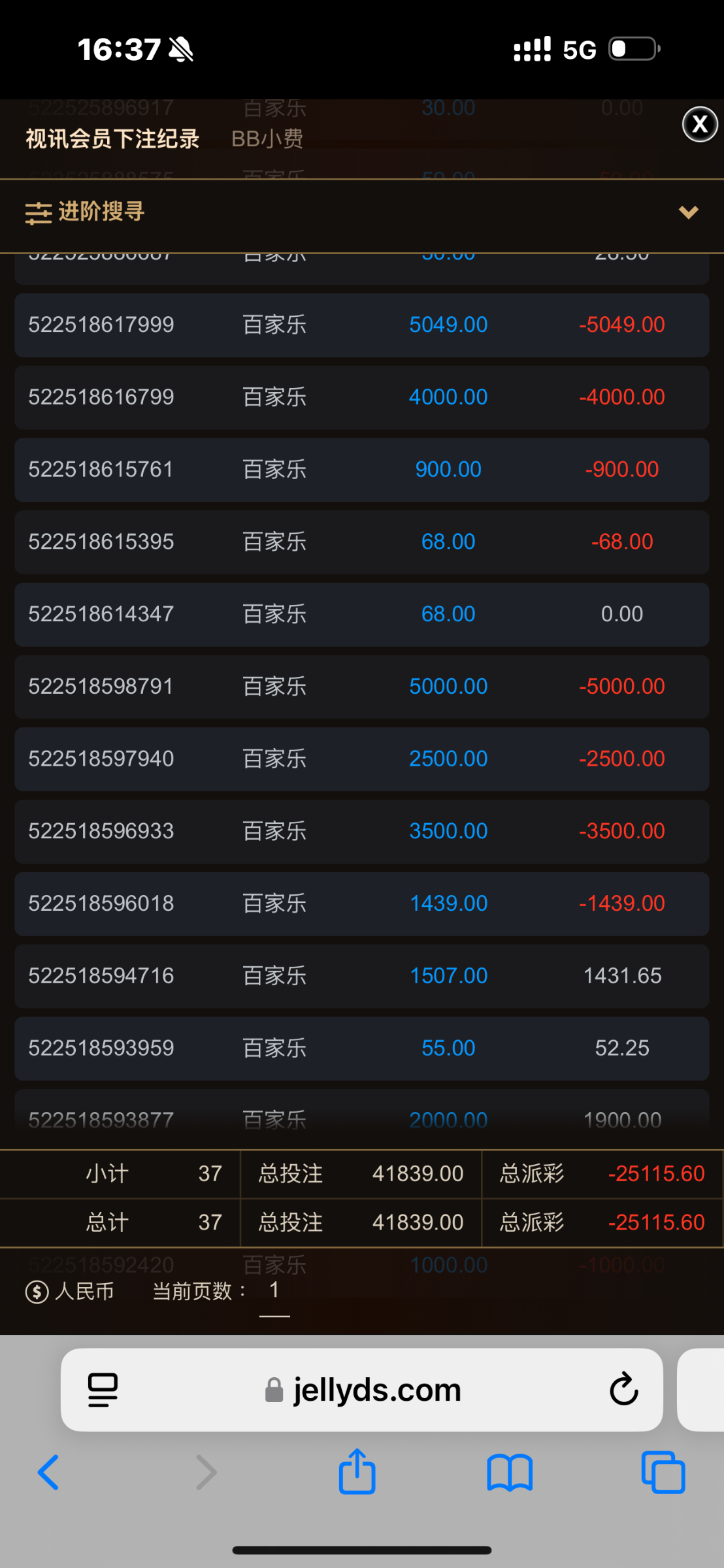Go back to the previous page
The height and width of the screenshot is (1568, 724).
point(49,1472)
